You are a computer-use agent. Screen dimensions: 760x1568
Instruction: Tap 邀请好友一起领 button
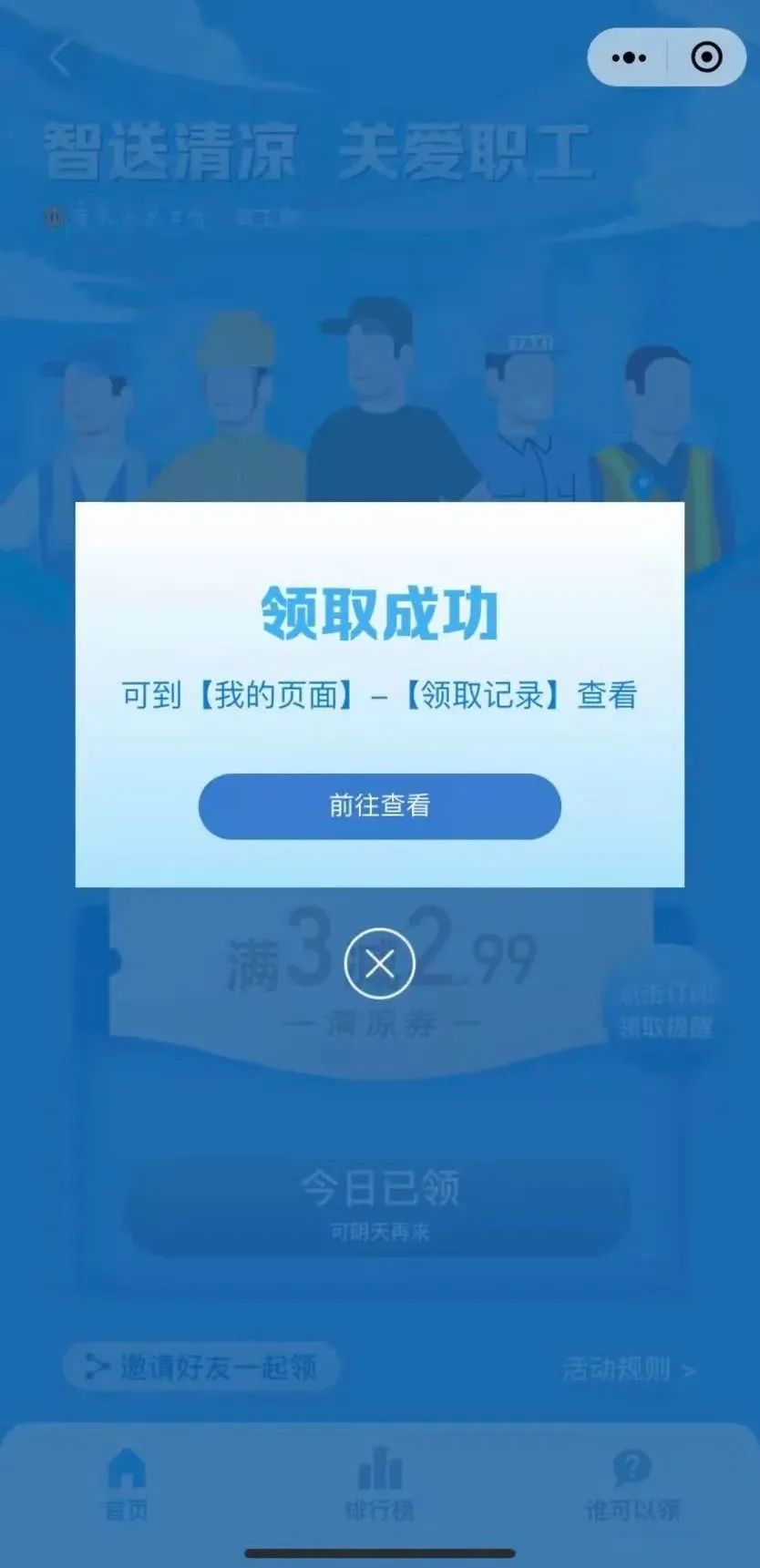click(200, 1367)
